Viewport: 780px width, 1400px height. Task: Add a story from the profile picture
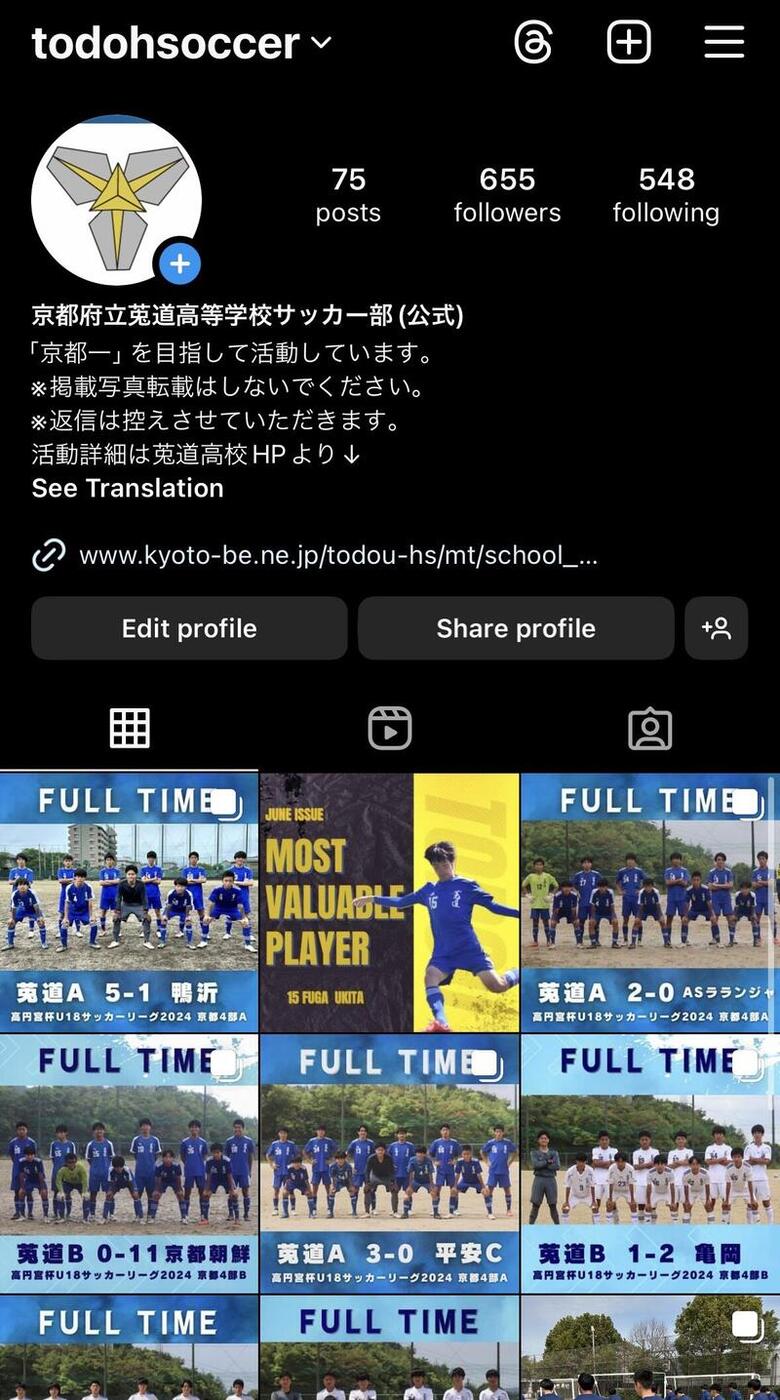point(180,264)
